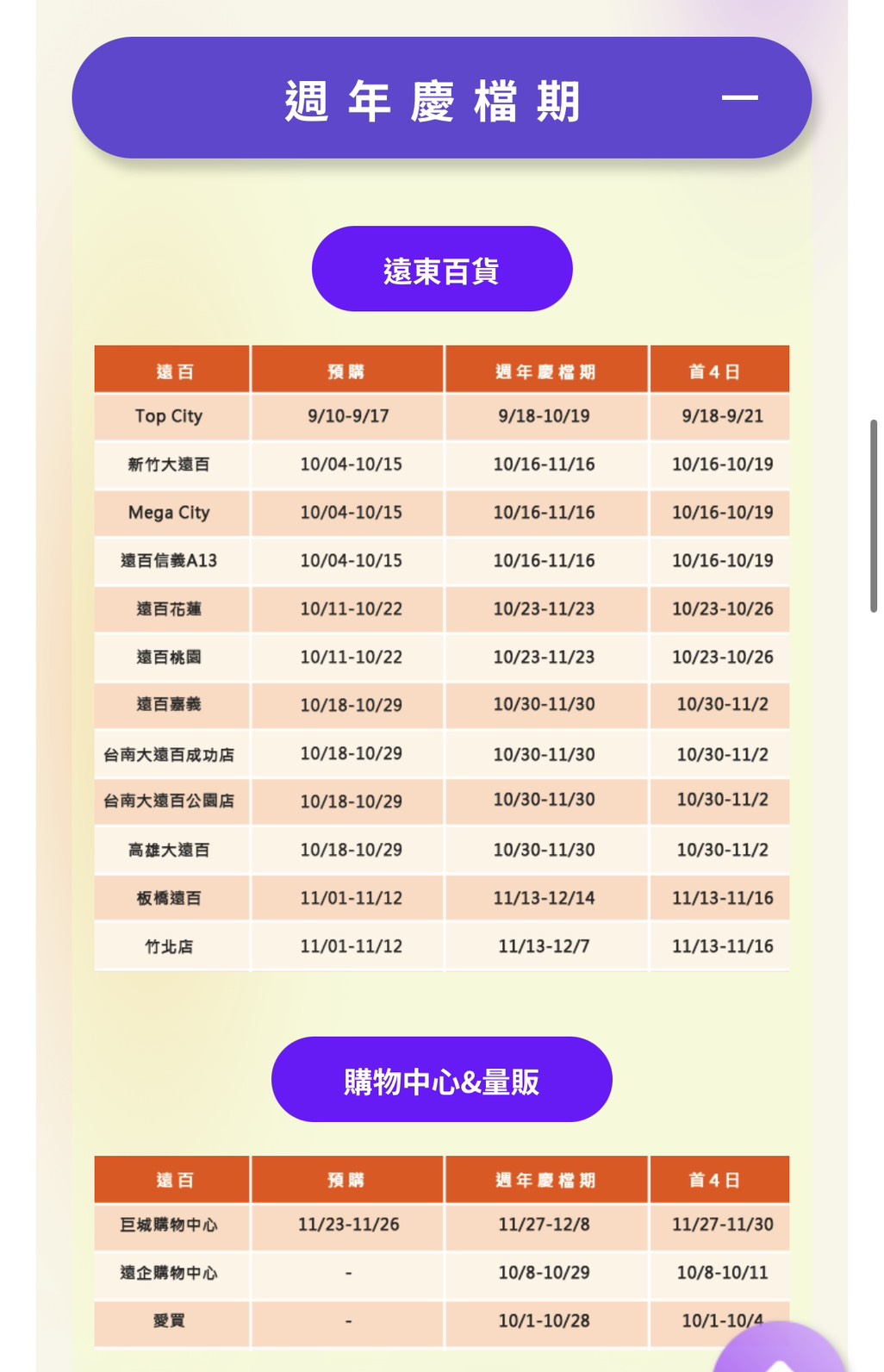
Task: Collapse the 週年慶檔期 section
Action: point(739,98)
